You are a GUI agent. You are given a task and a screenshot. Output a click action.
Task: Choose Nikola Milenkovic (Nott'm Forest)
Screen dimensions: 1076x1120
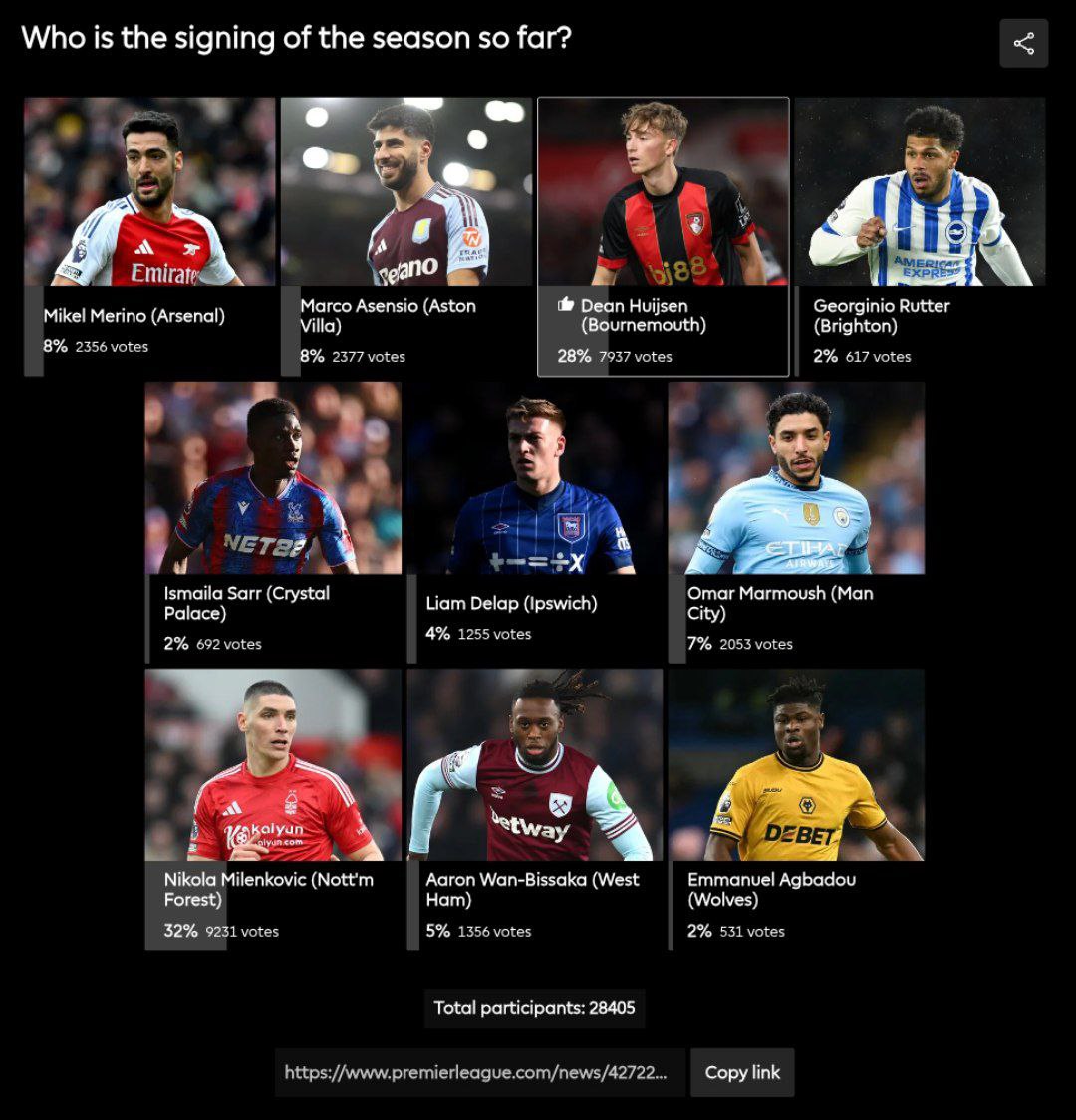click(273, 807)
